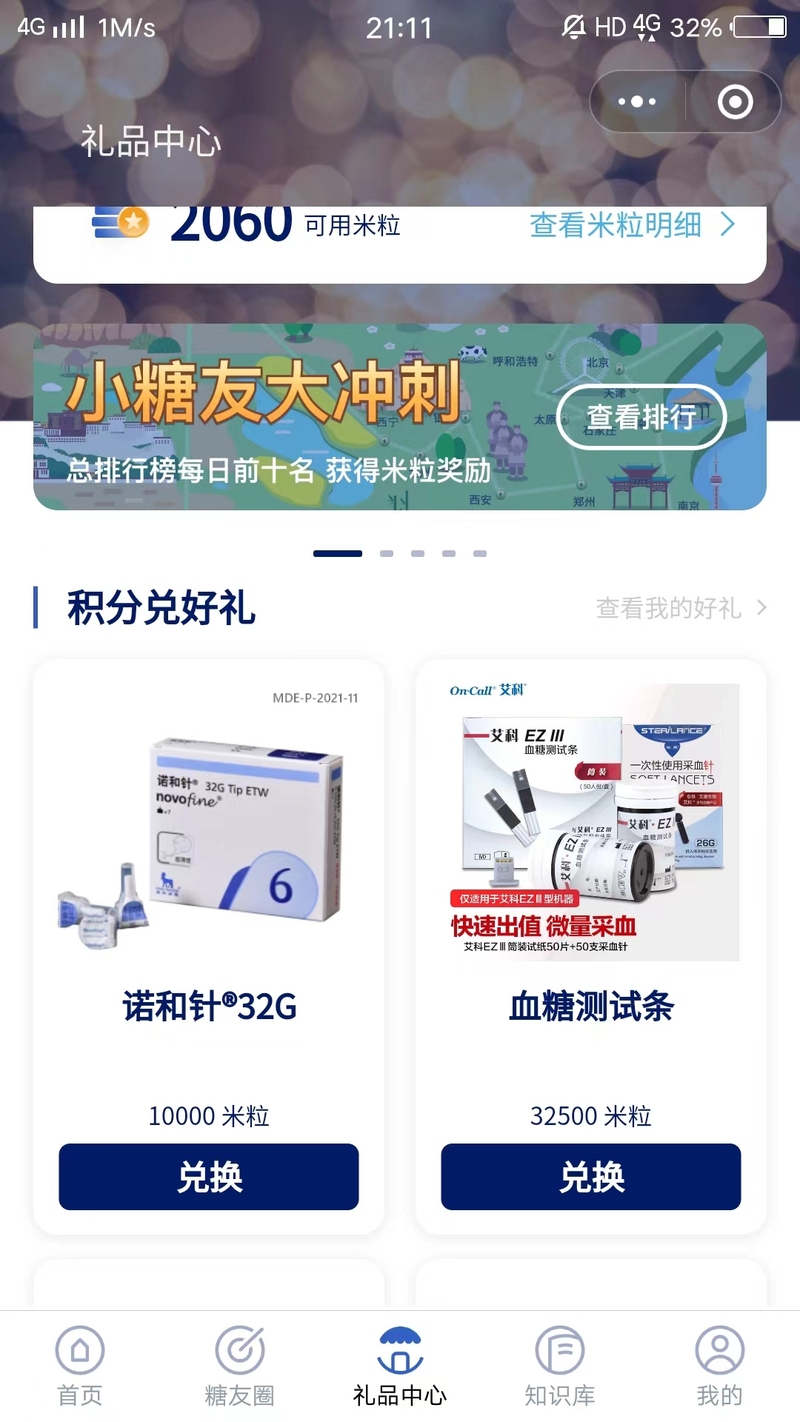
Task: Tap 查看排行 on the banner
Action: [x=641, y=416]
